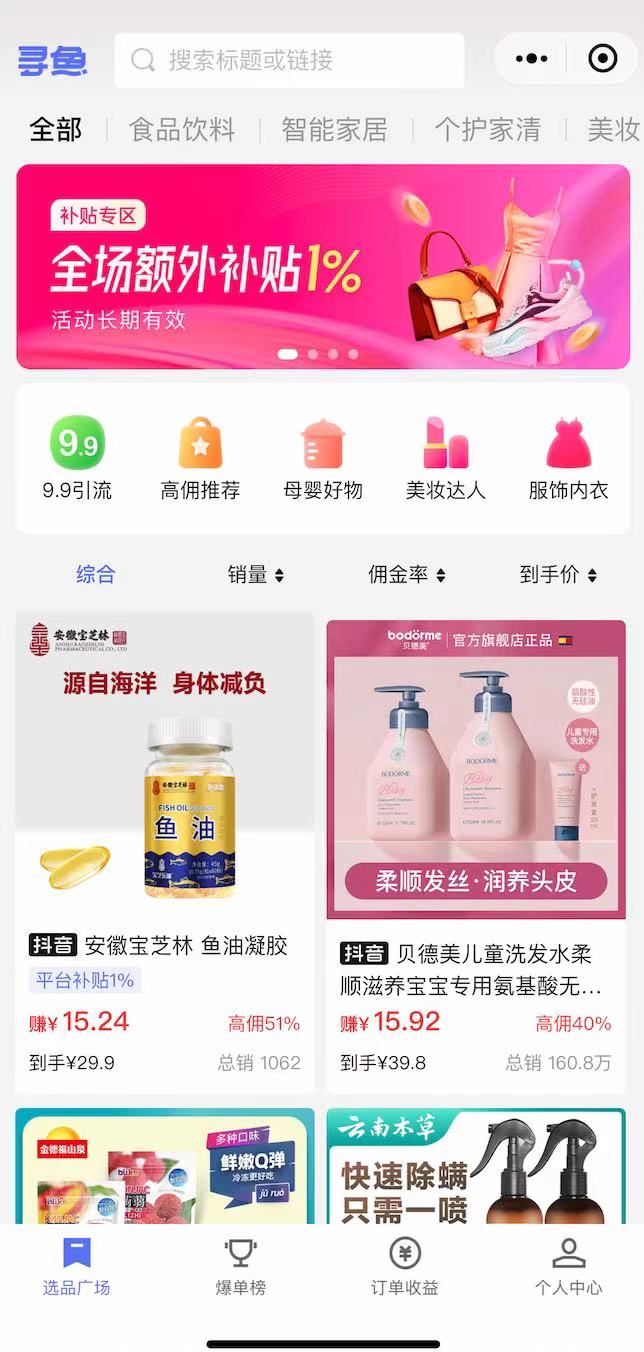
Task: Go to 个人中心 tab
Action: 568,1266
